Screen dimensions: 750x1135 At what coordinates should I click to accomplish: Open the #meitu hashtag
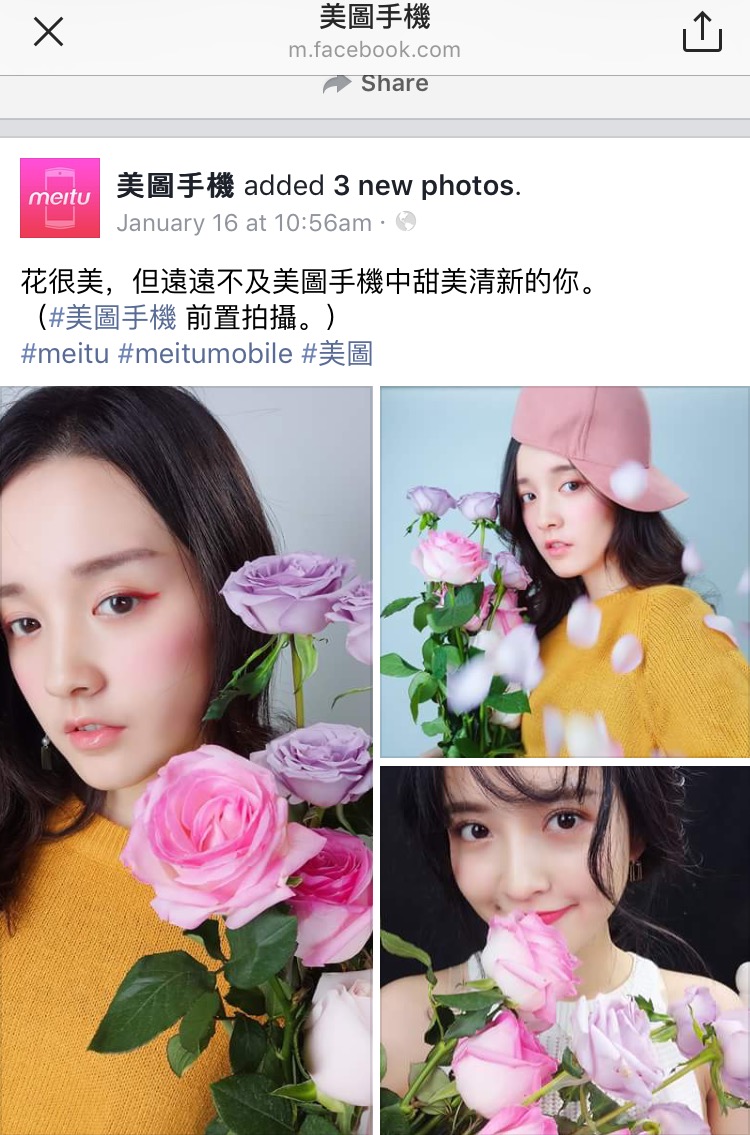tap(65, 353)
